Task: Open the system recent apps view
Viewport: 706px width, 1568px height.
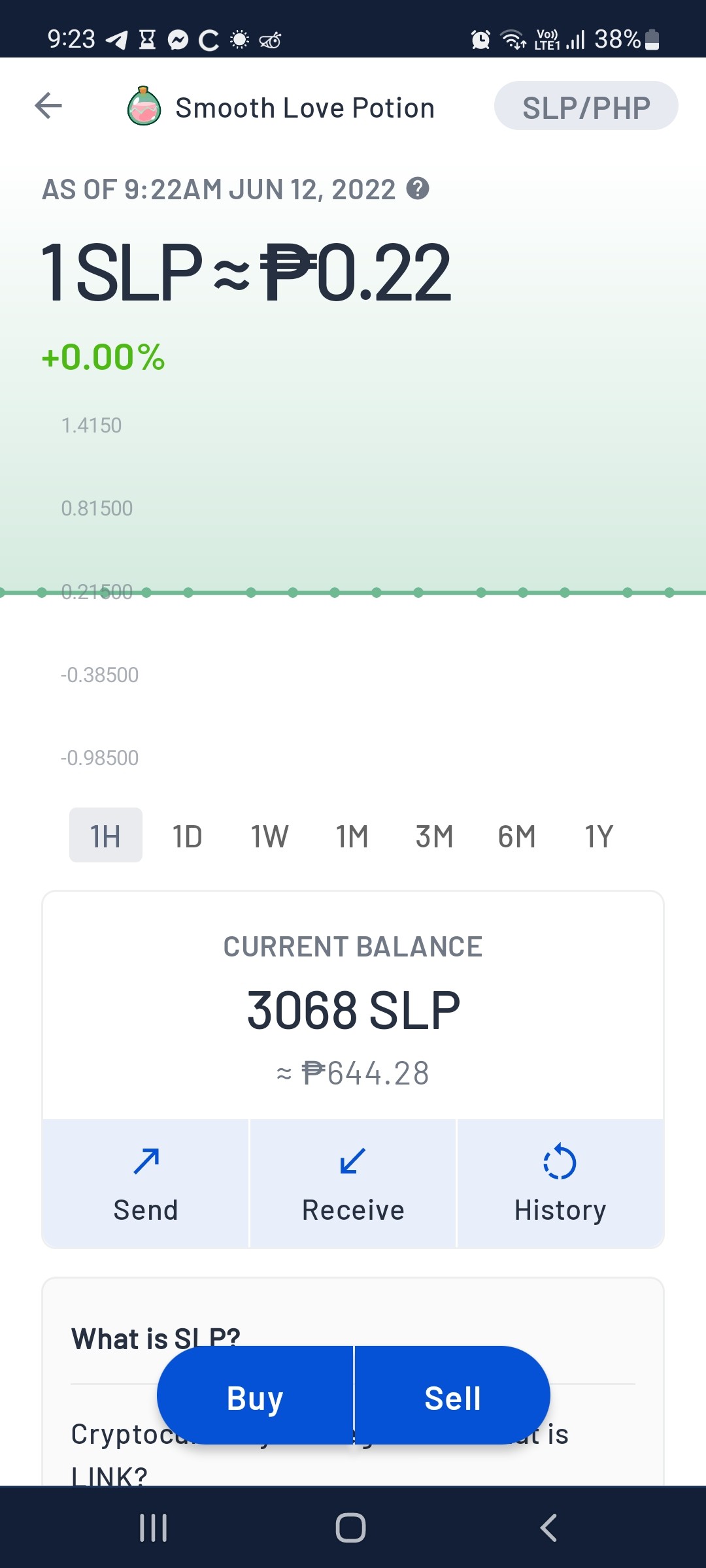Action: click(154, 1527)
